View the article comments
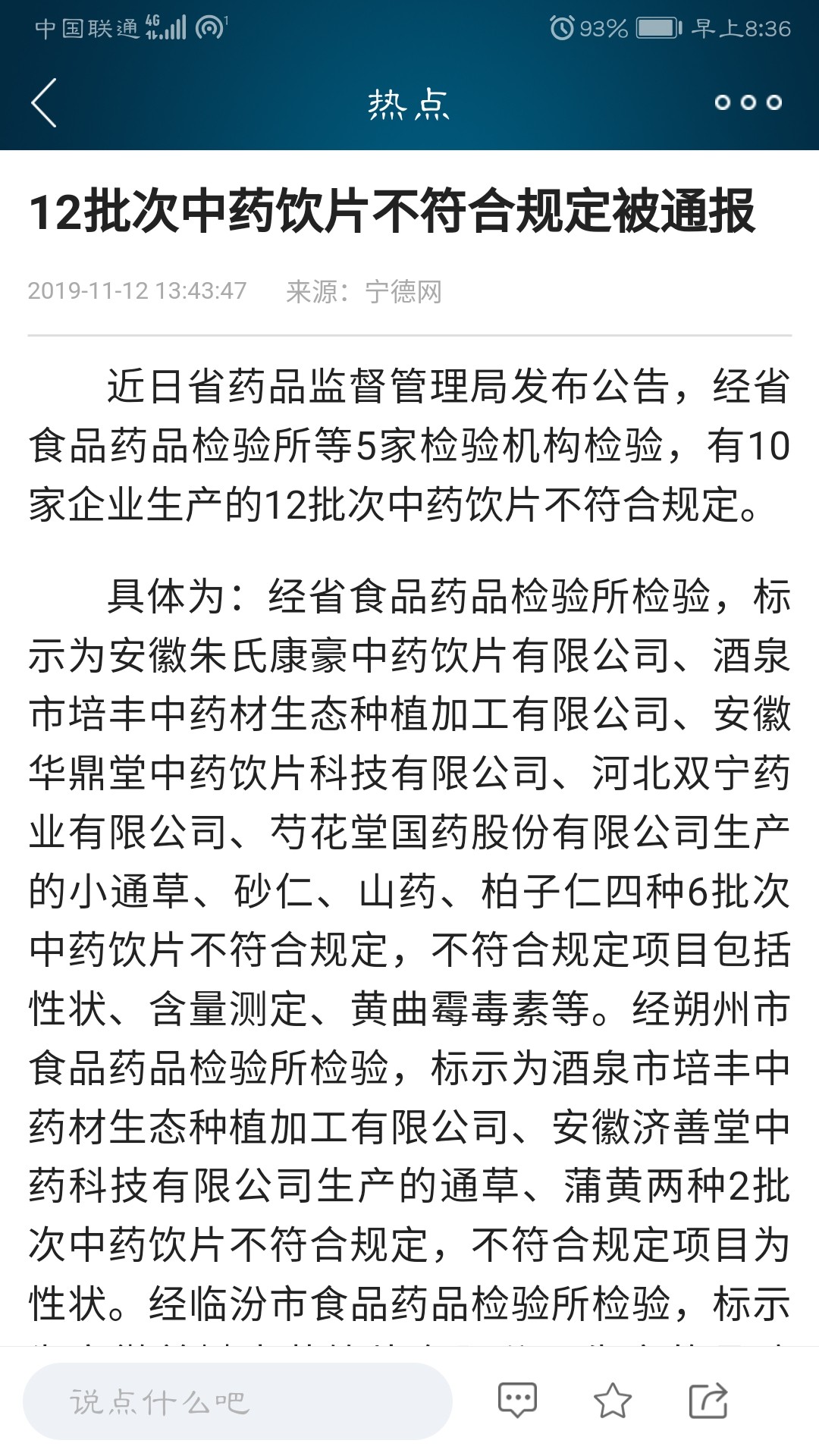This screenshot has height=1456, width=819. point(517,1400)
